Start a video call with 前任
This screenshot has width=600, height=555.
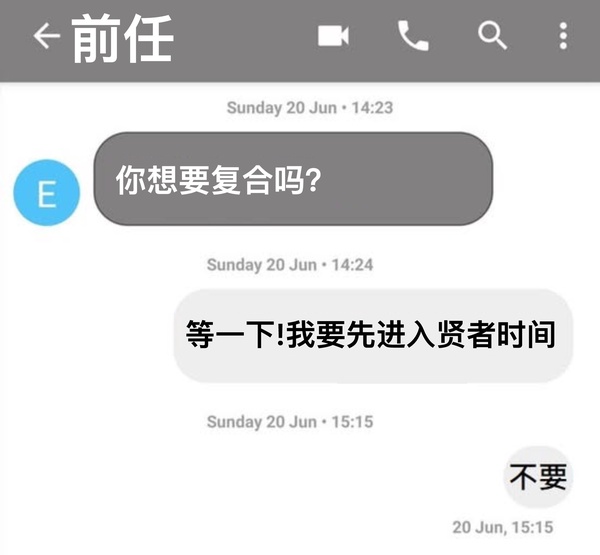click(x=333, y=37)
